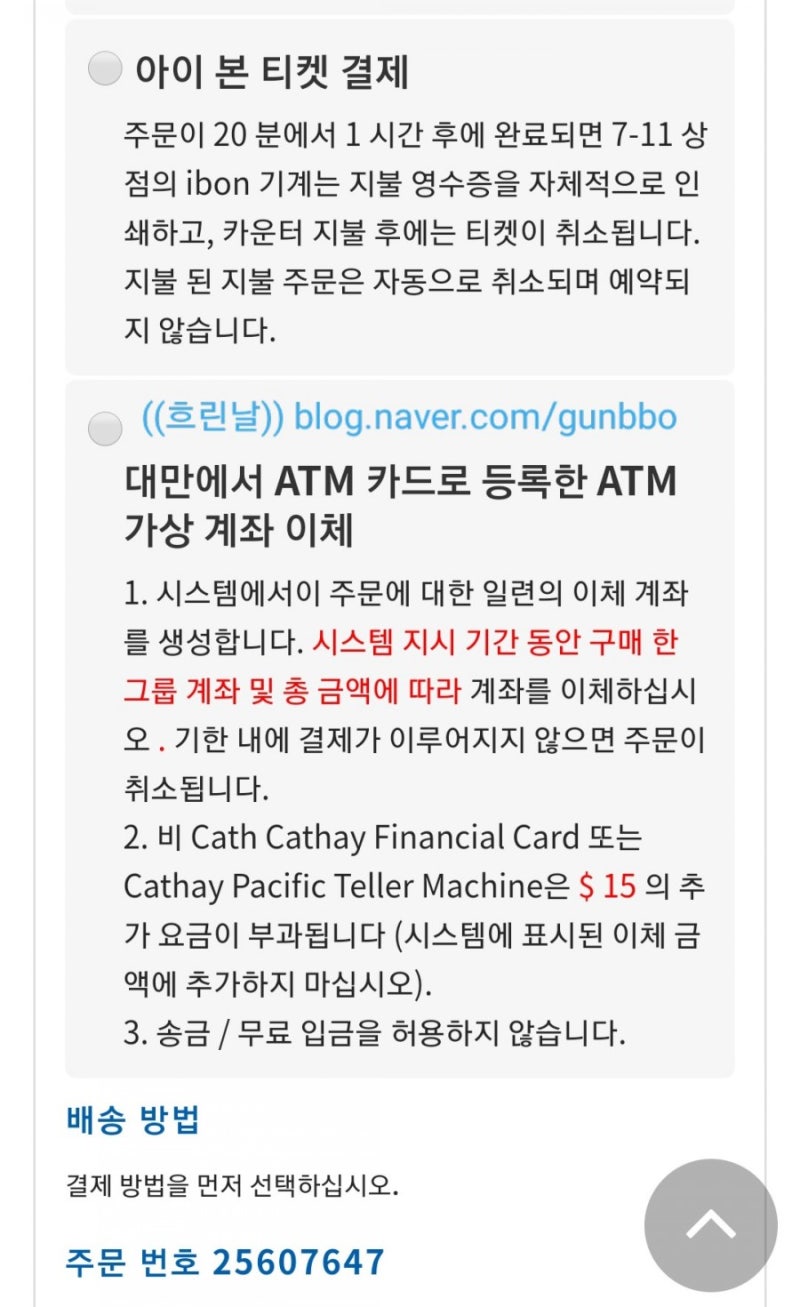Select the ATM 가상 계좌 이체 radio button
Viewport: 800px width, 1307px height.
tap(103, 429)
